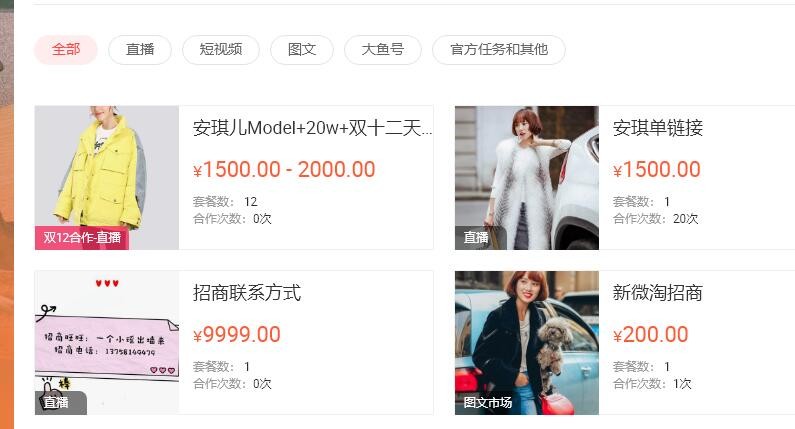795x429 pixels.
Task: Select the 全部 filter chip
Action: click(66, 49)
